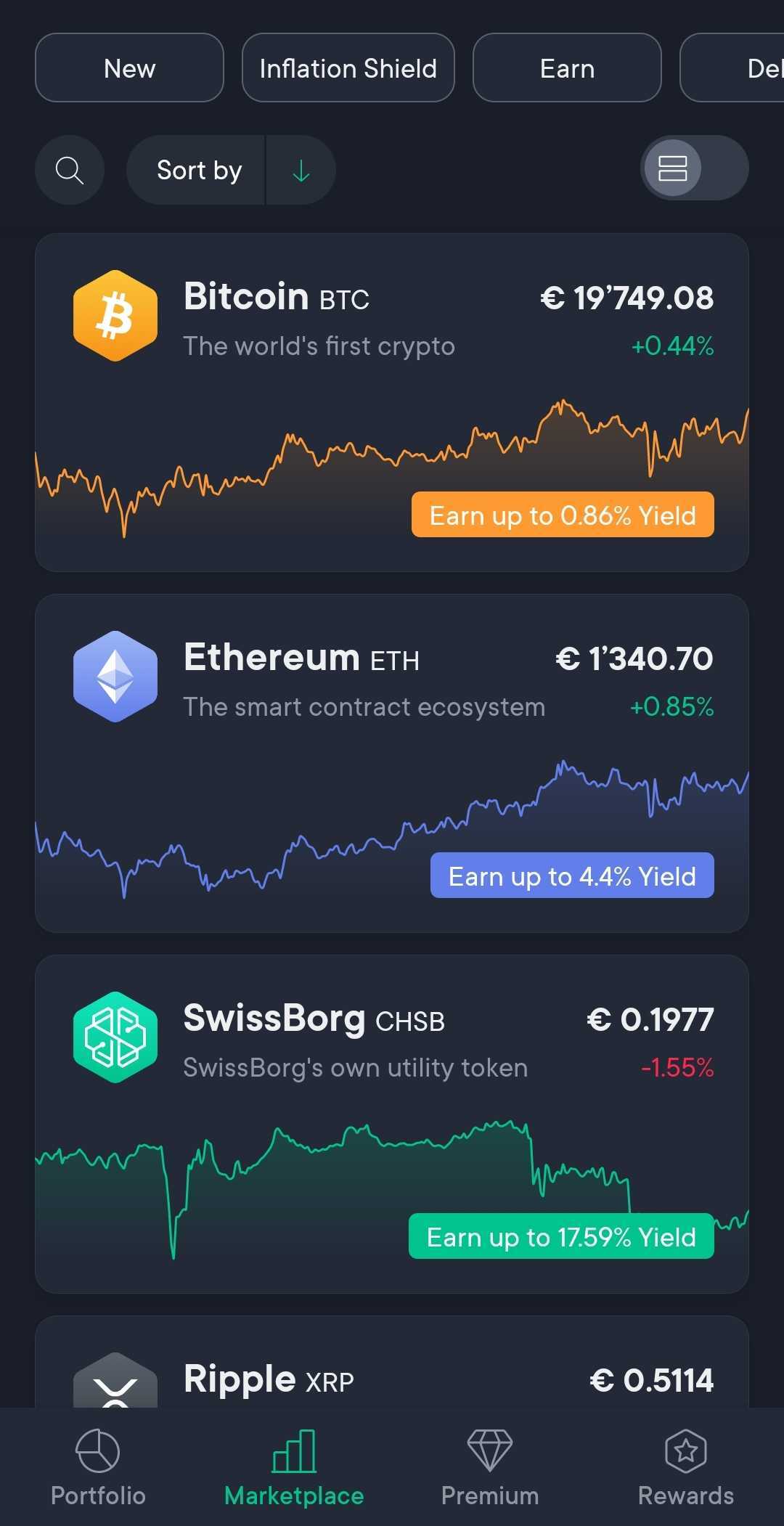The height and width of the screenshot is (1526, 784).
Task: Tap Earn up to 17.59% Yield badge
Action: [561, 1236]
